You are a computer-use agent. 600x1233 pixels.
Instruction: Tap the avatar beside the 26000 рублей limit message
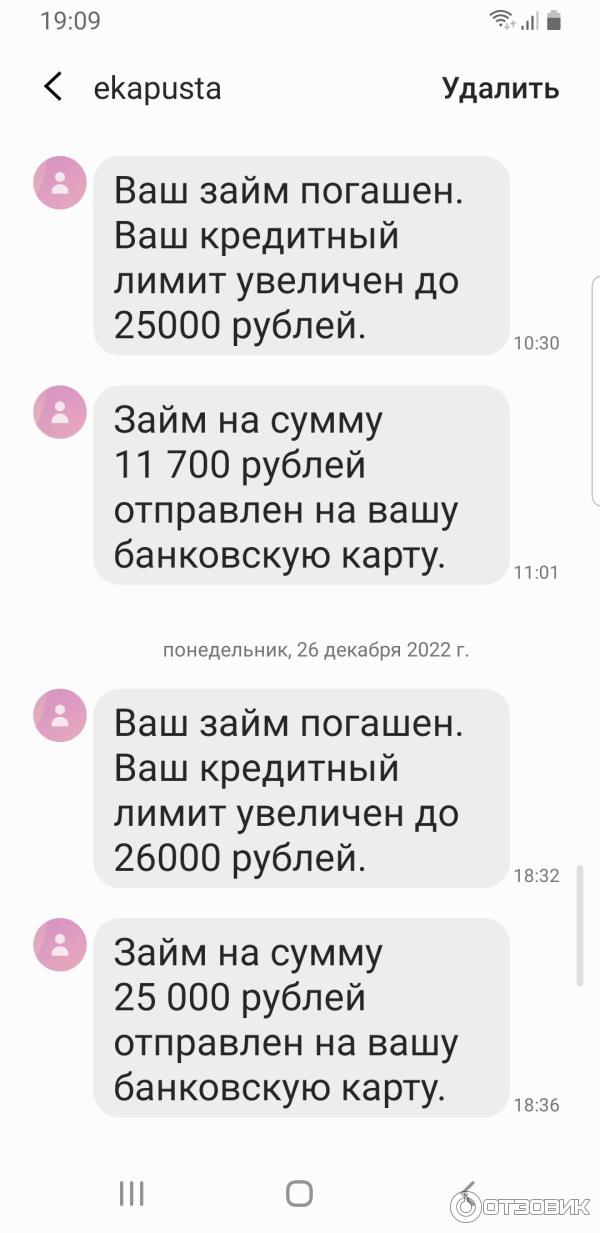(61, 715)
